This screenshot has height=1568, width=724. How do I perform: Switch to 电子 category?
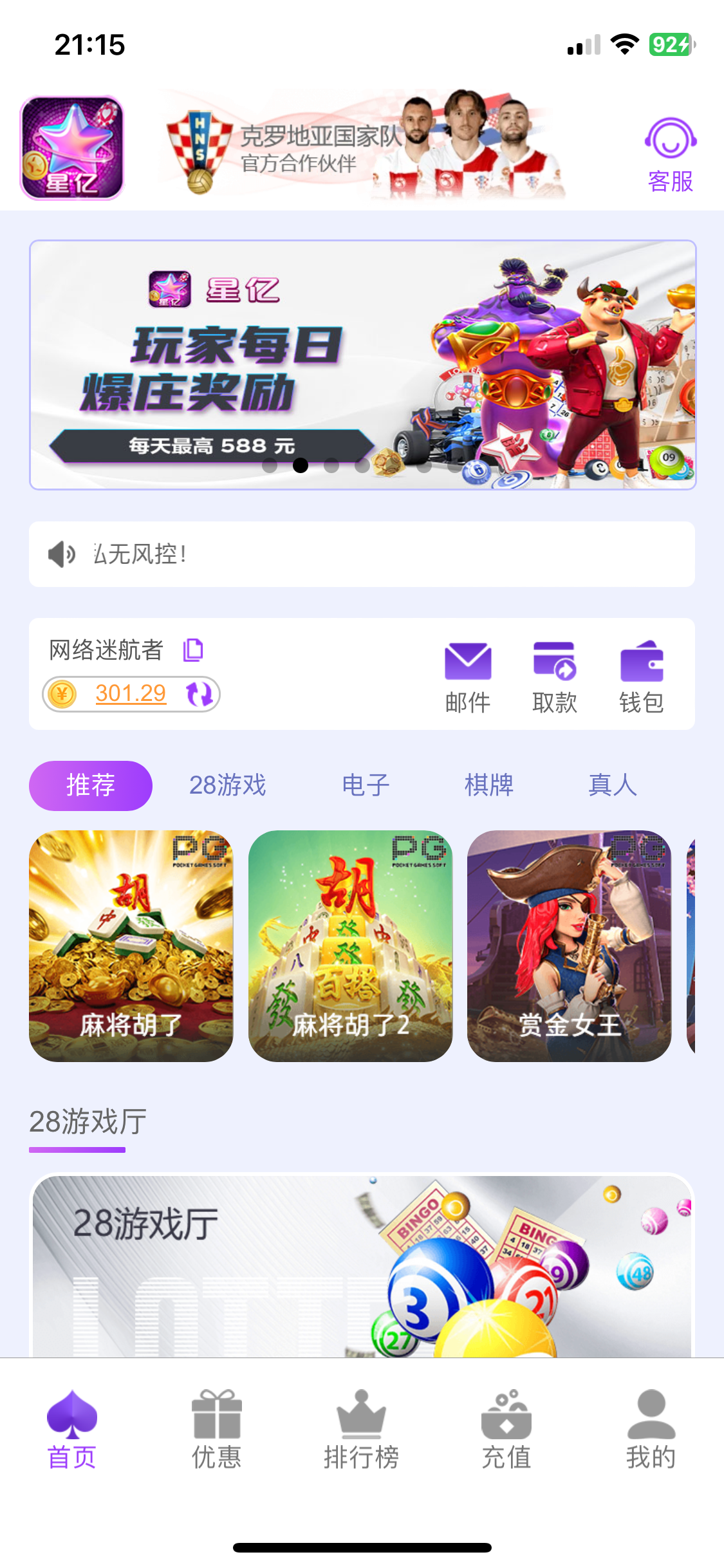pyautogui.click(x=366, y=785)
